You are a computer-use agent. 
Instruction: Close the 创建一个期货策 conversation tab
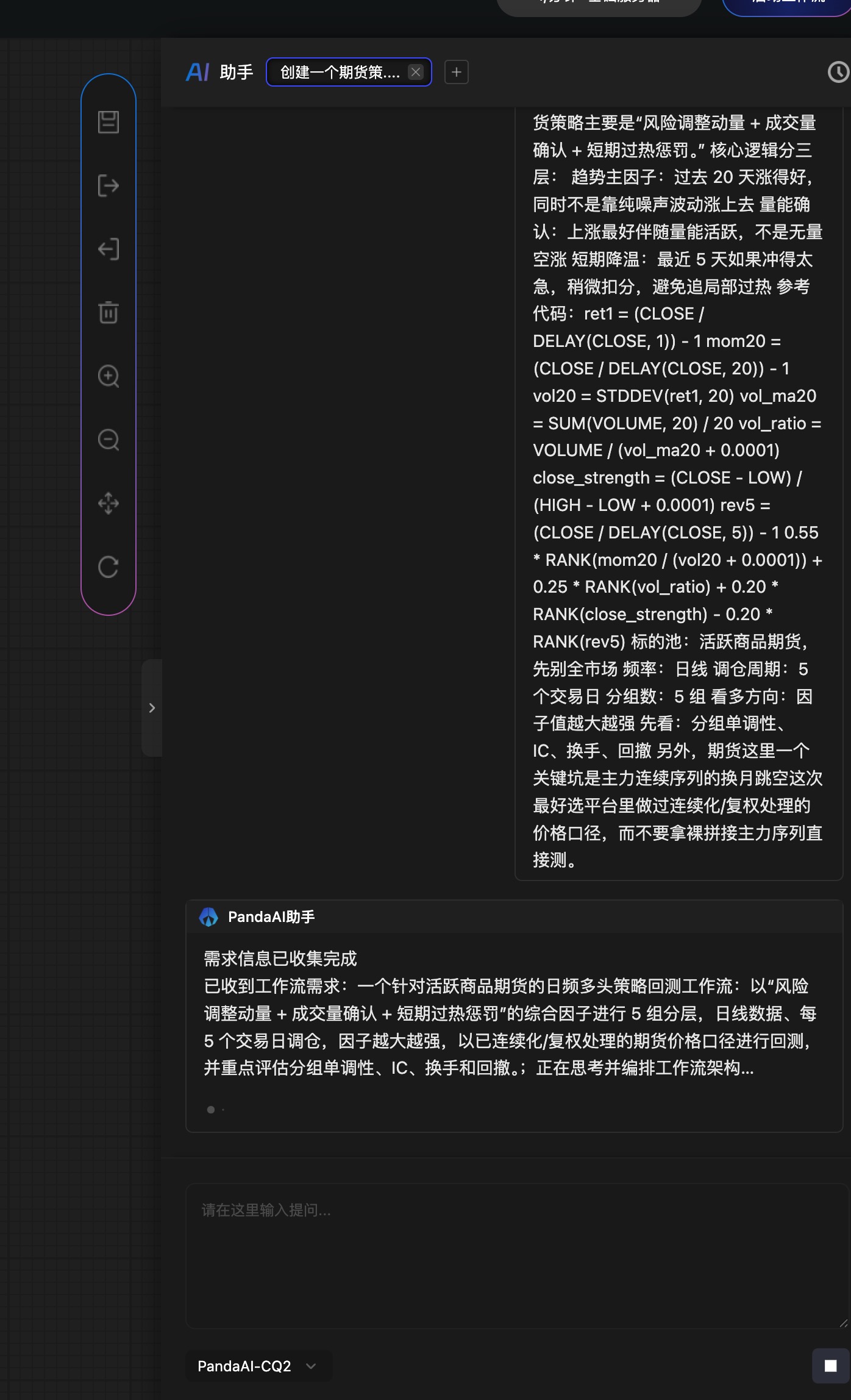coord(416,72)
